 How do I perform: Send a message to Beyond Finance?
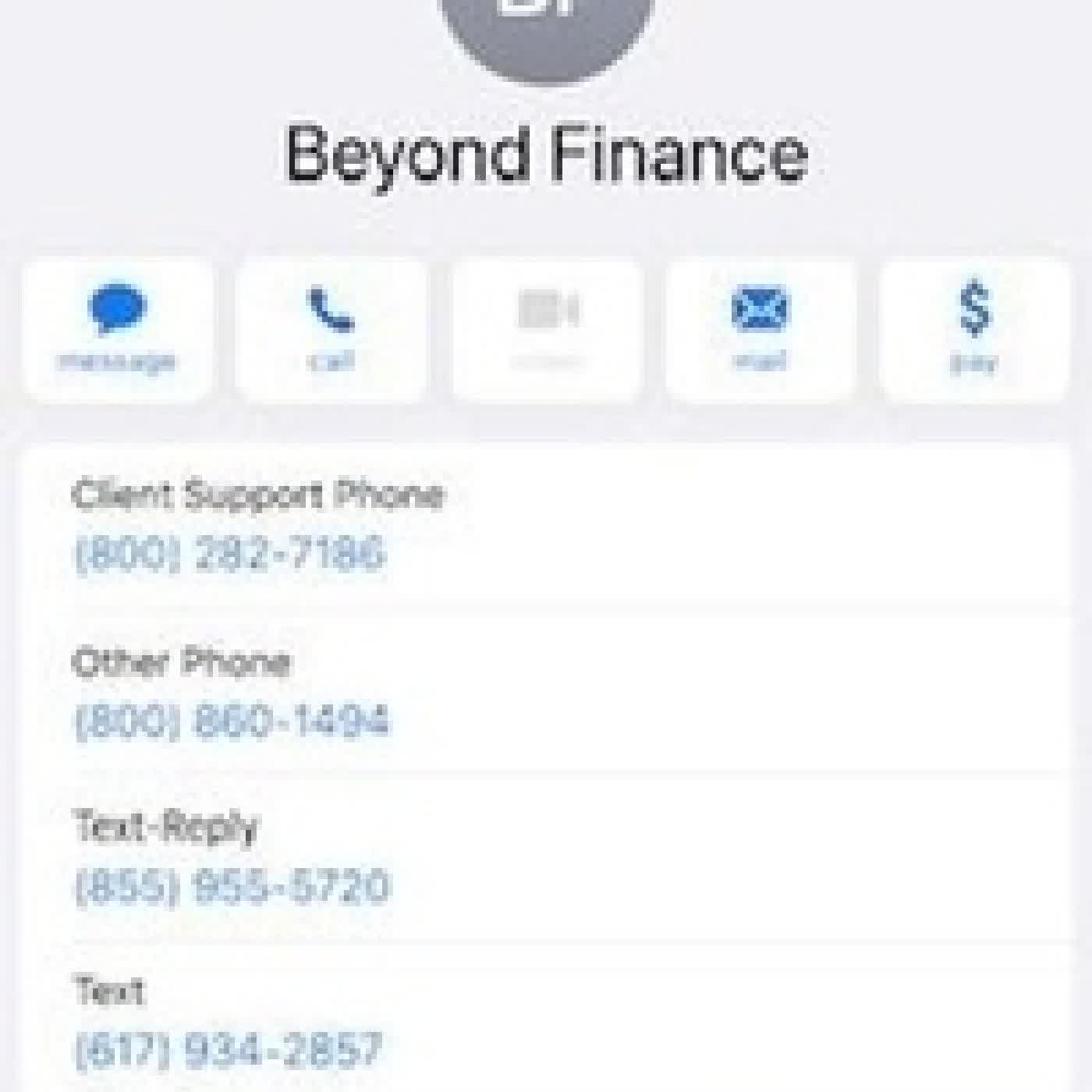[117, 329]
